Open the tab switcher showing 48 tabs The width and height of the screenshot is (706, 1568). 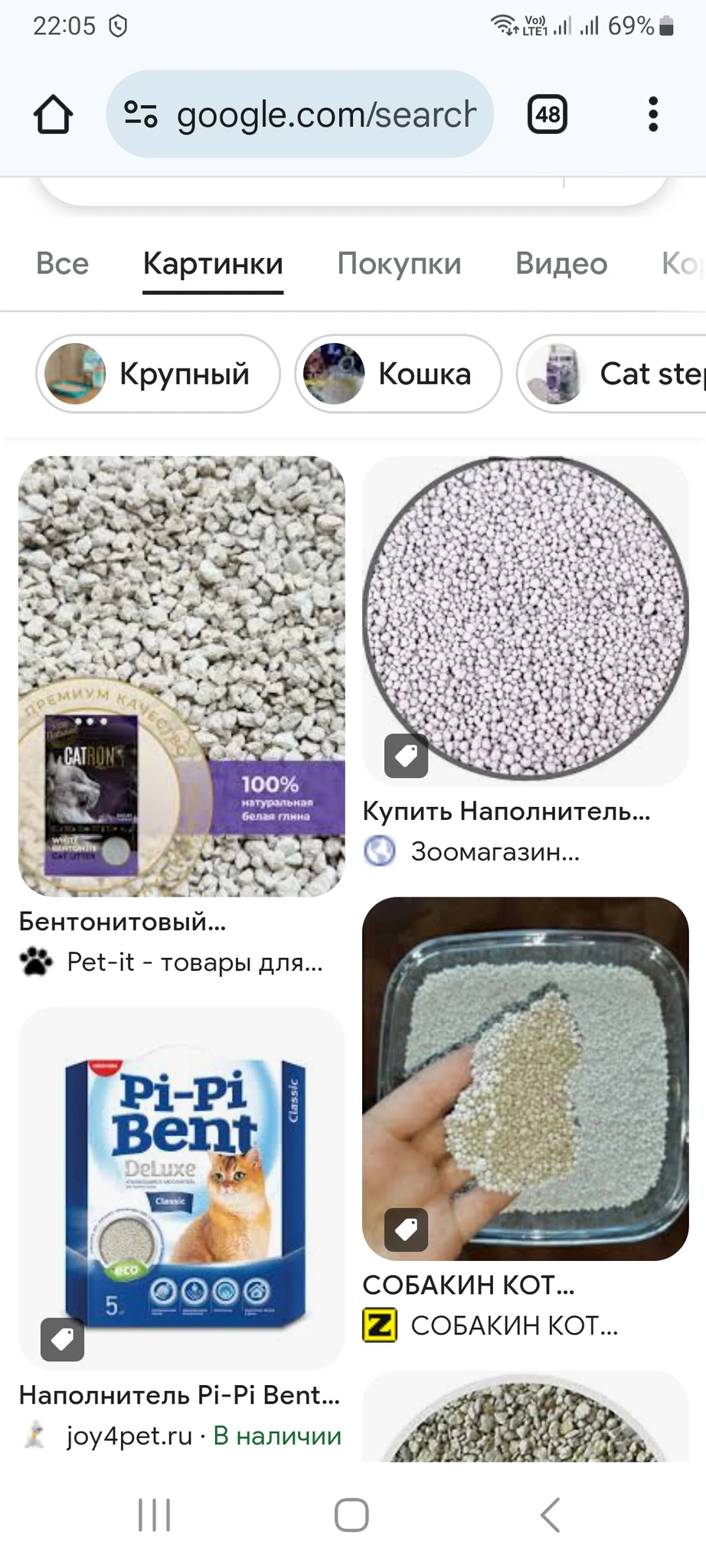[x=547, y=115]
